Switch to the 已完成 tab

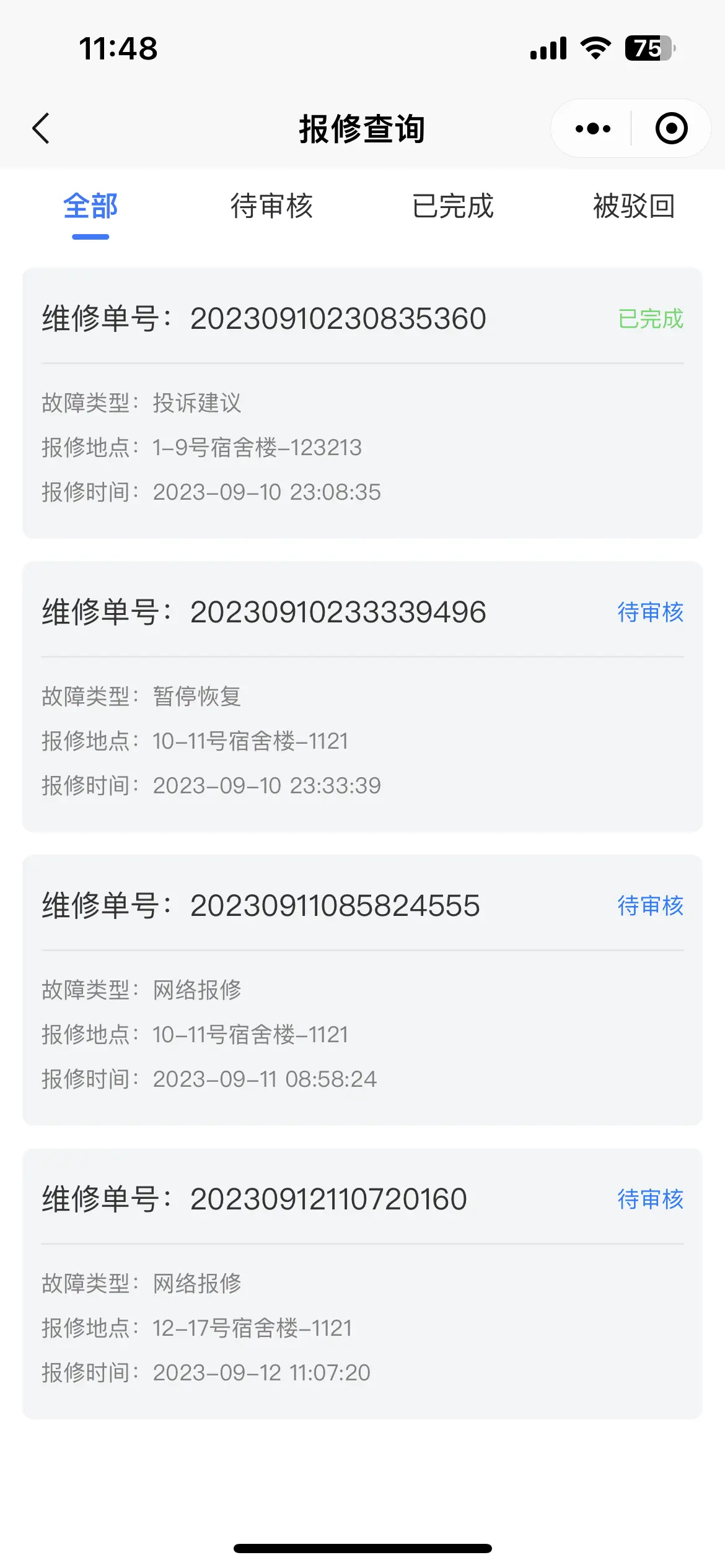pos(453,206)
